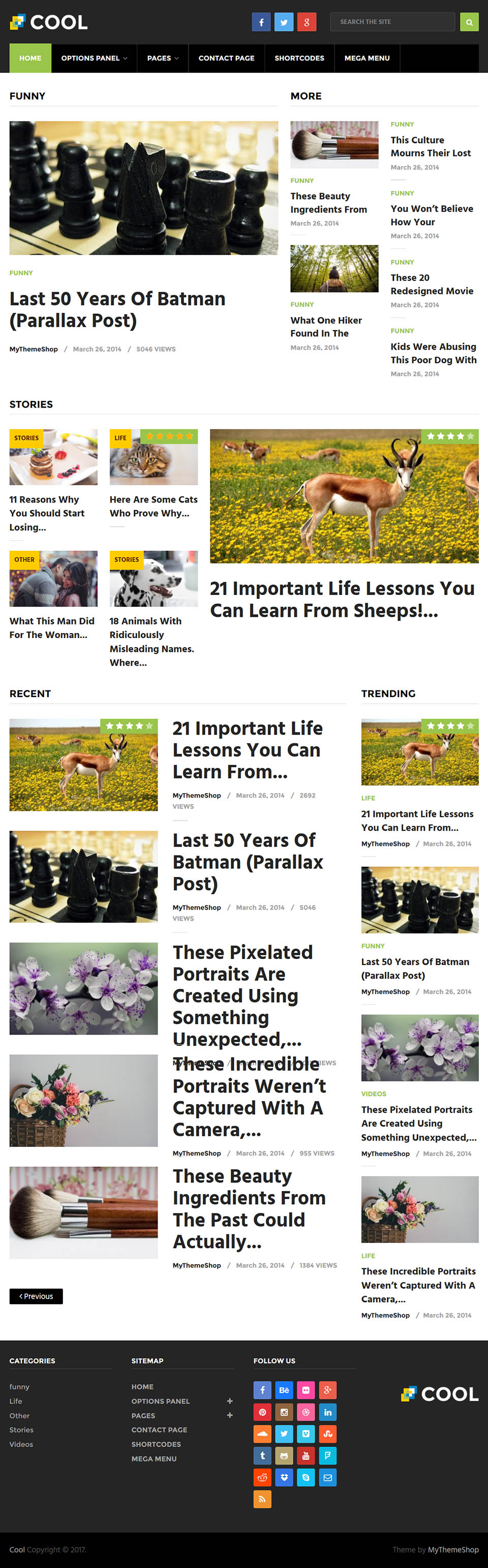488x1568 pixels.
Task: Visit the MyThemeShop link in the footer
Action: 452,1550
